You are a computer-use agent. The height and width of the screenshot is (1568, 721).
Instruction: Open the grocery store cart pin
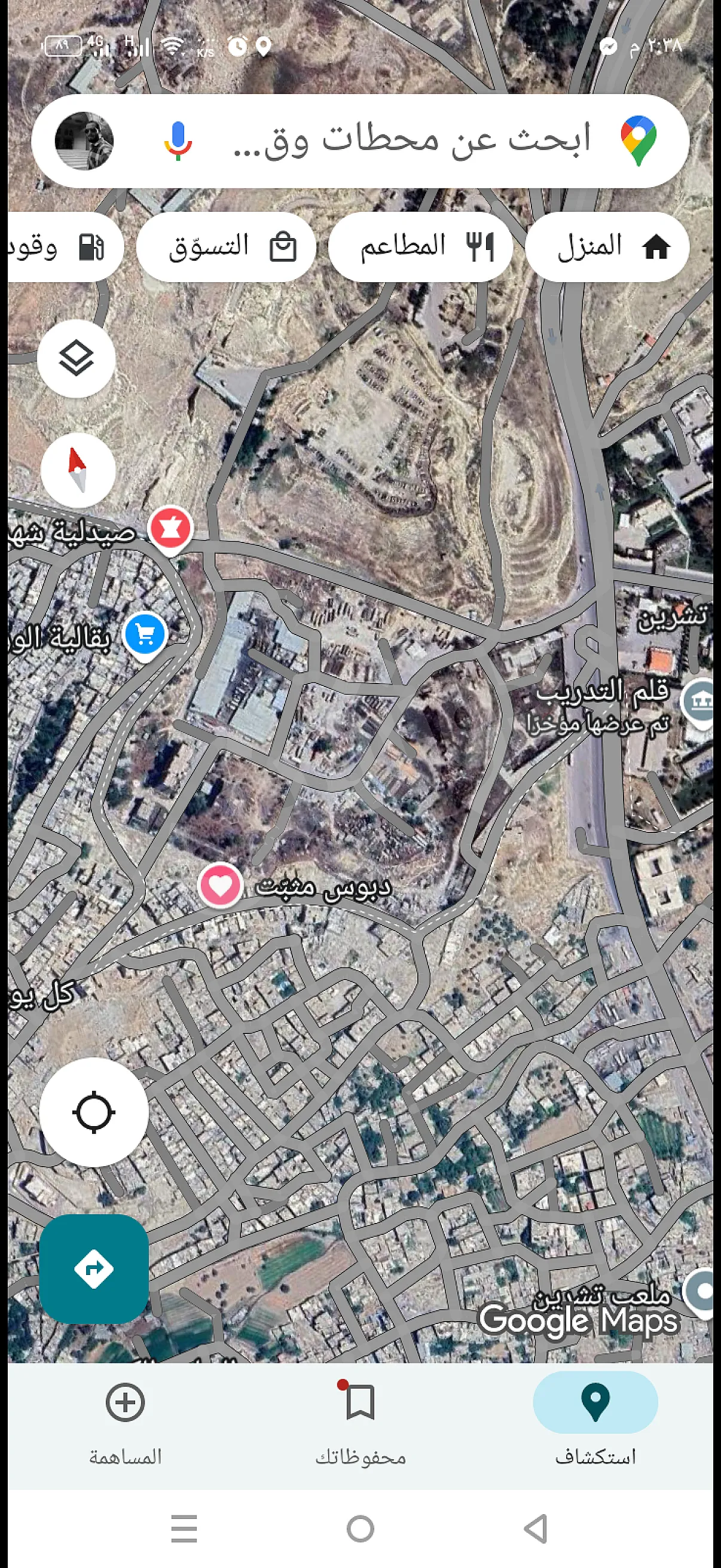[x=145, y=635]
